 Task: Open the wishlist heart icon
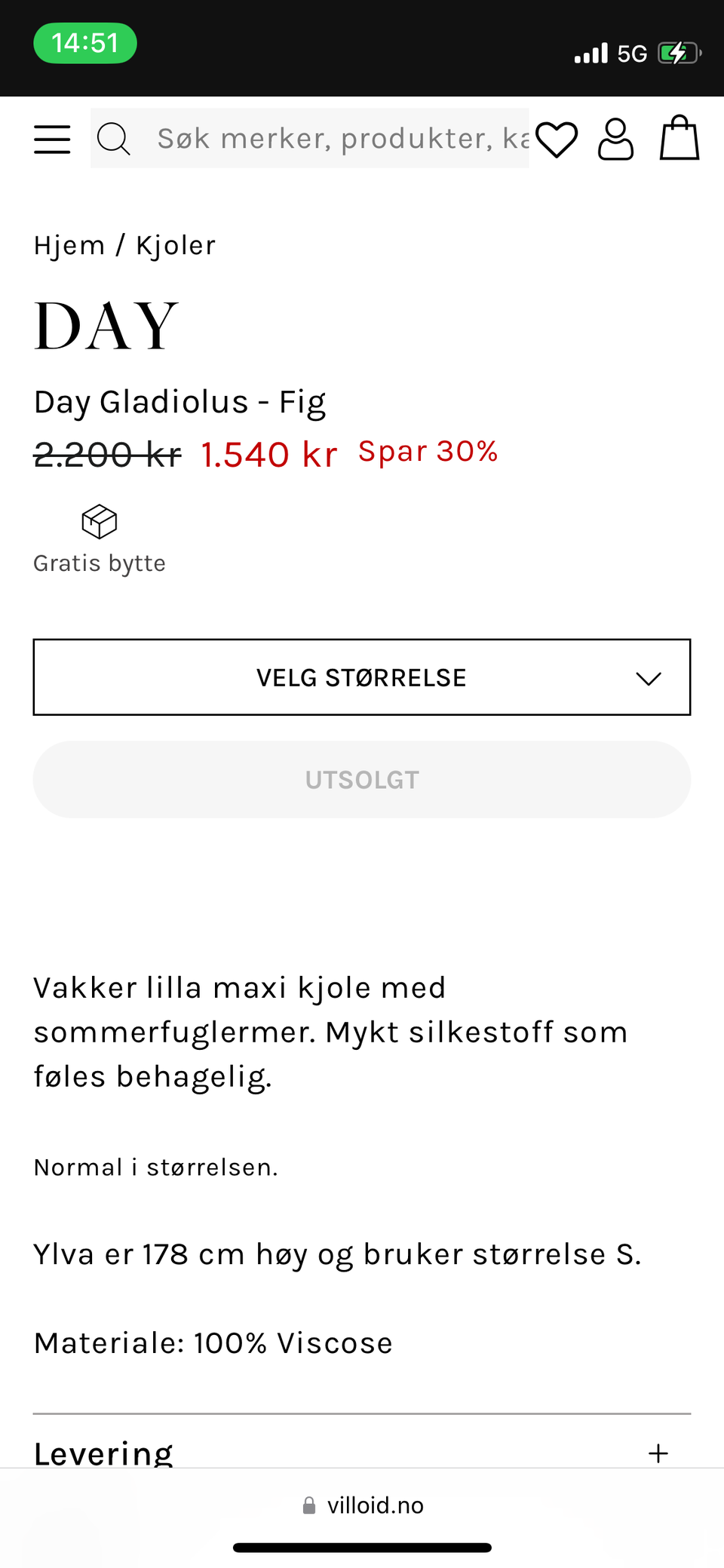click(x=557, y=139)
